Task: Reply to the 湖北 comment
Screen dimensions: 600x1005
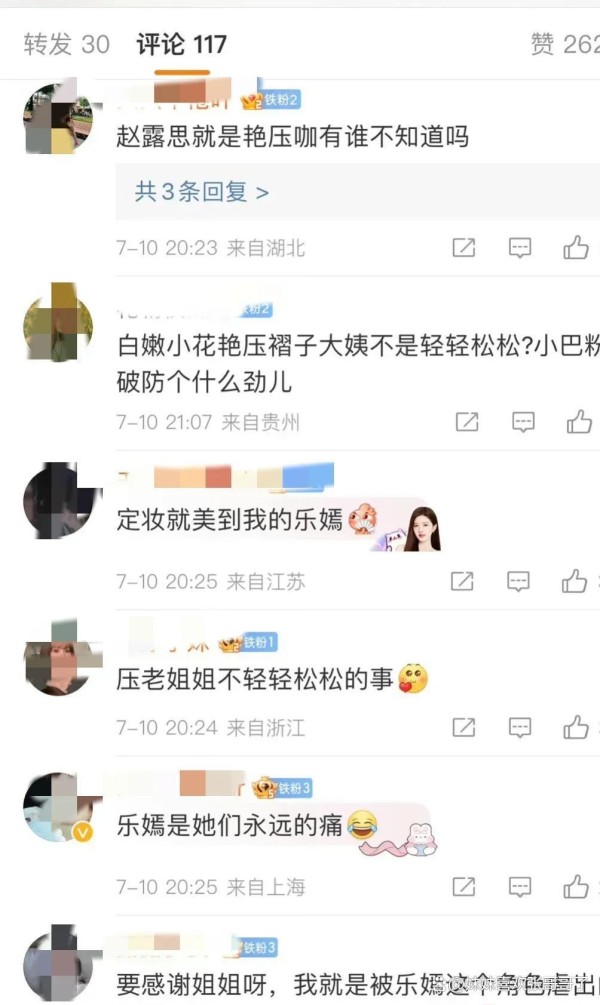Action: click(x=519, y=247)
